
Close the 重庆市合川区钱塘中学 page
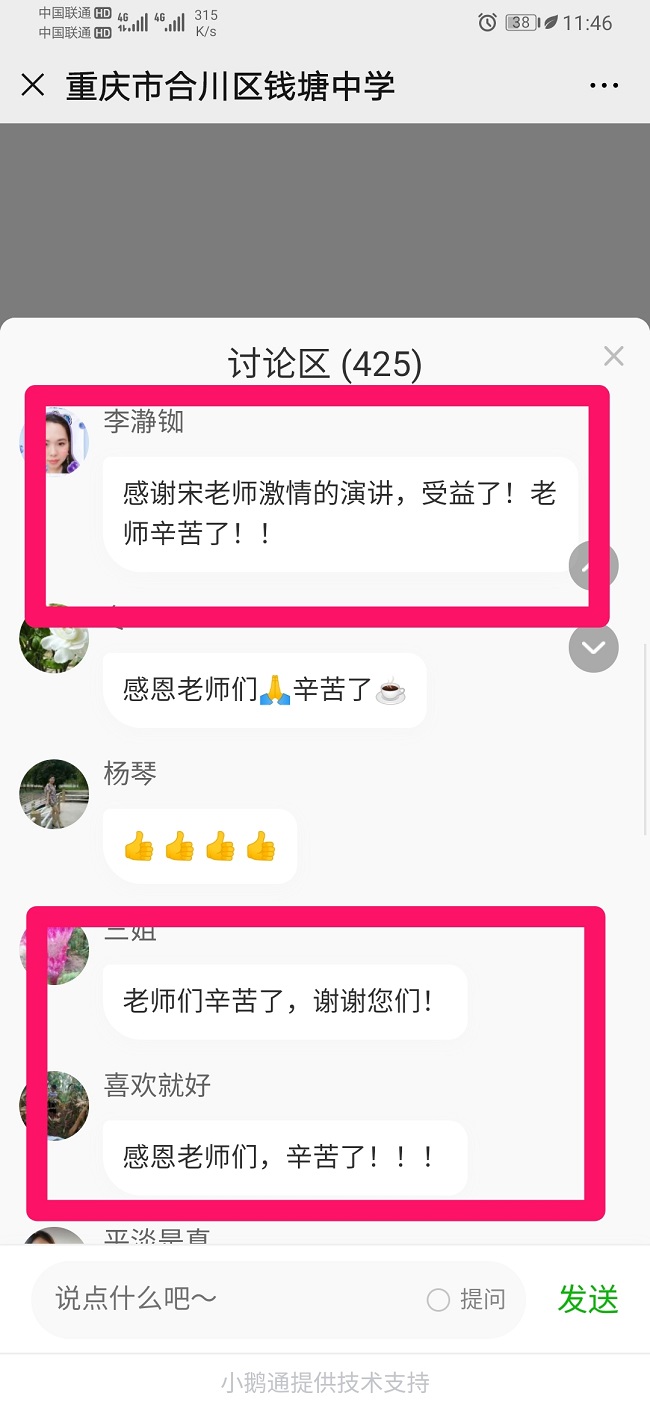click(33, 86)
